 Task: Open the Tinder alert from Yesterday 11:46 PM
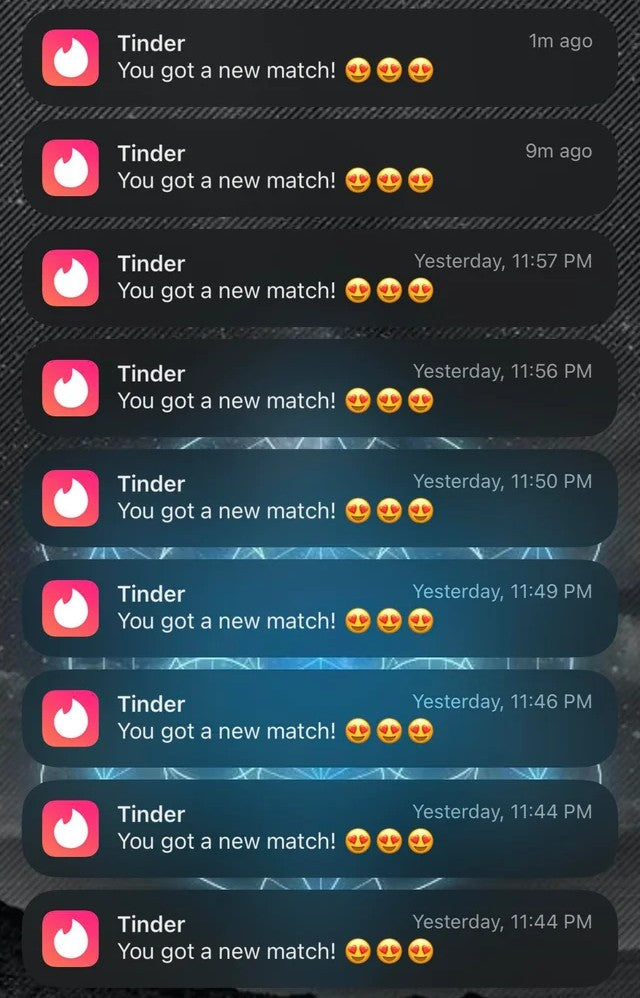(320, 717)
